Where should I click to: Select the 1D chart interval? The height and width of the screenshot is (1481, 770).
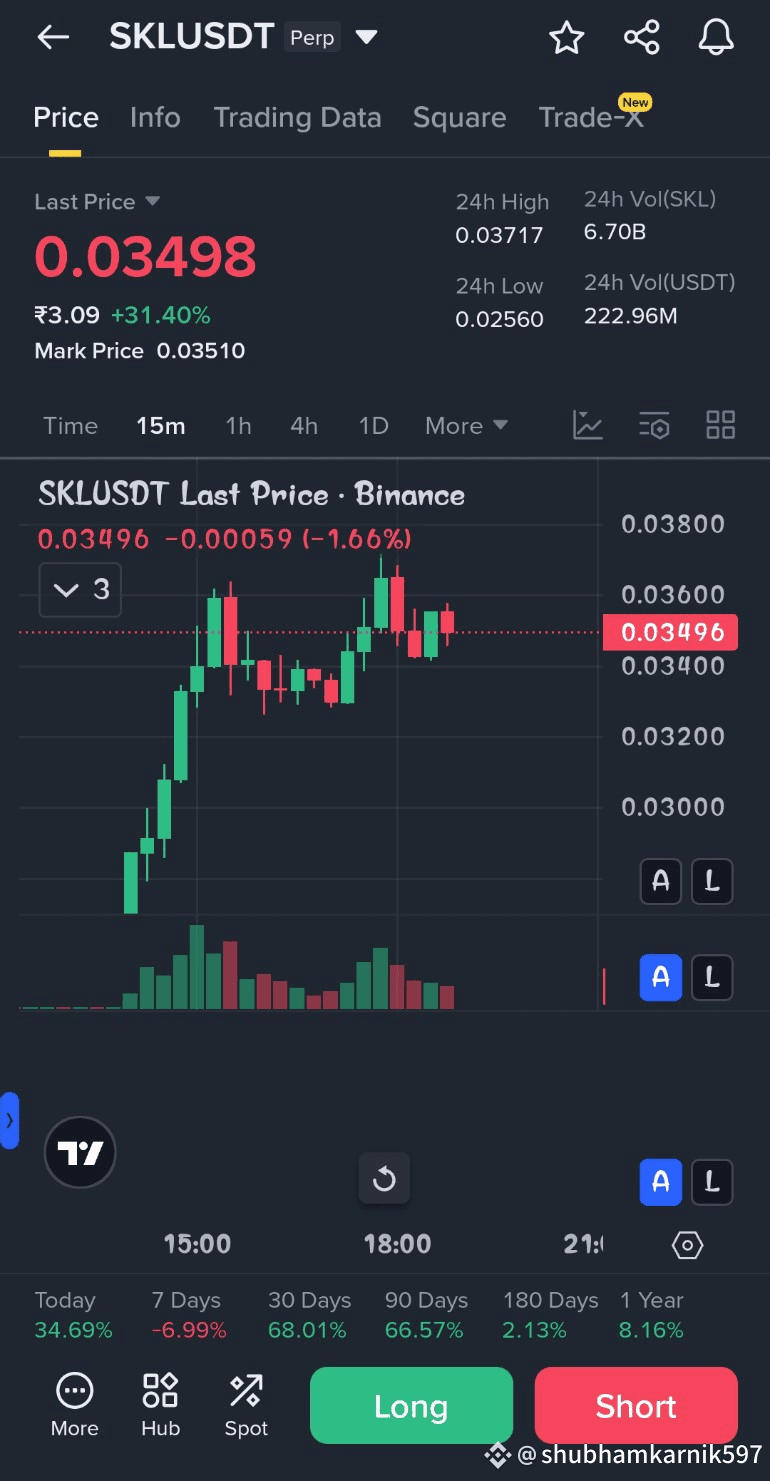[x=373, y=426]
